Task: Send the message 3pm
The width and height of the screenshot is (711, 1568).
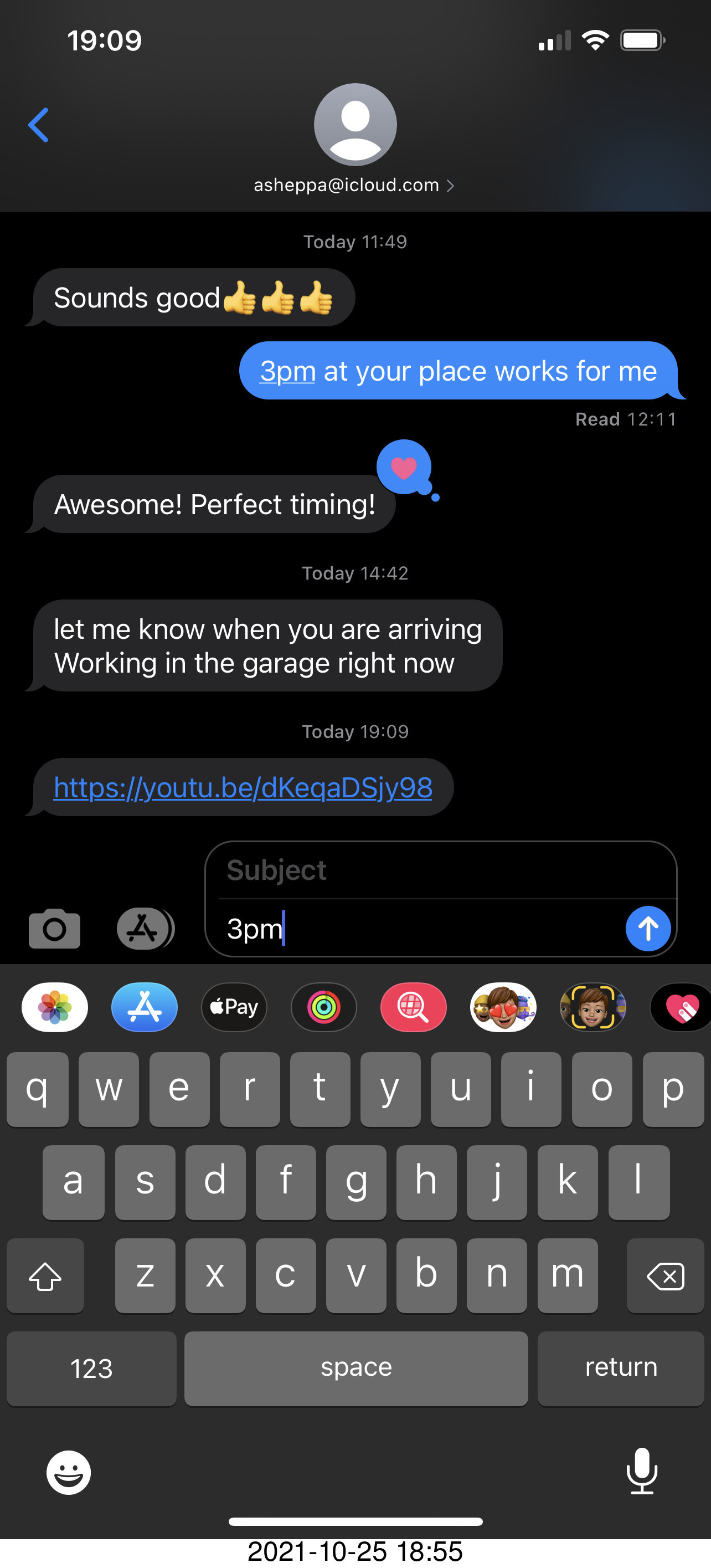Action: pyautogui.click(x=648, y=928)
